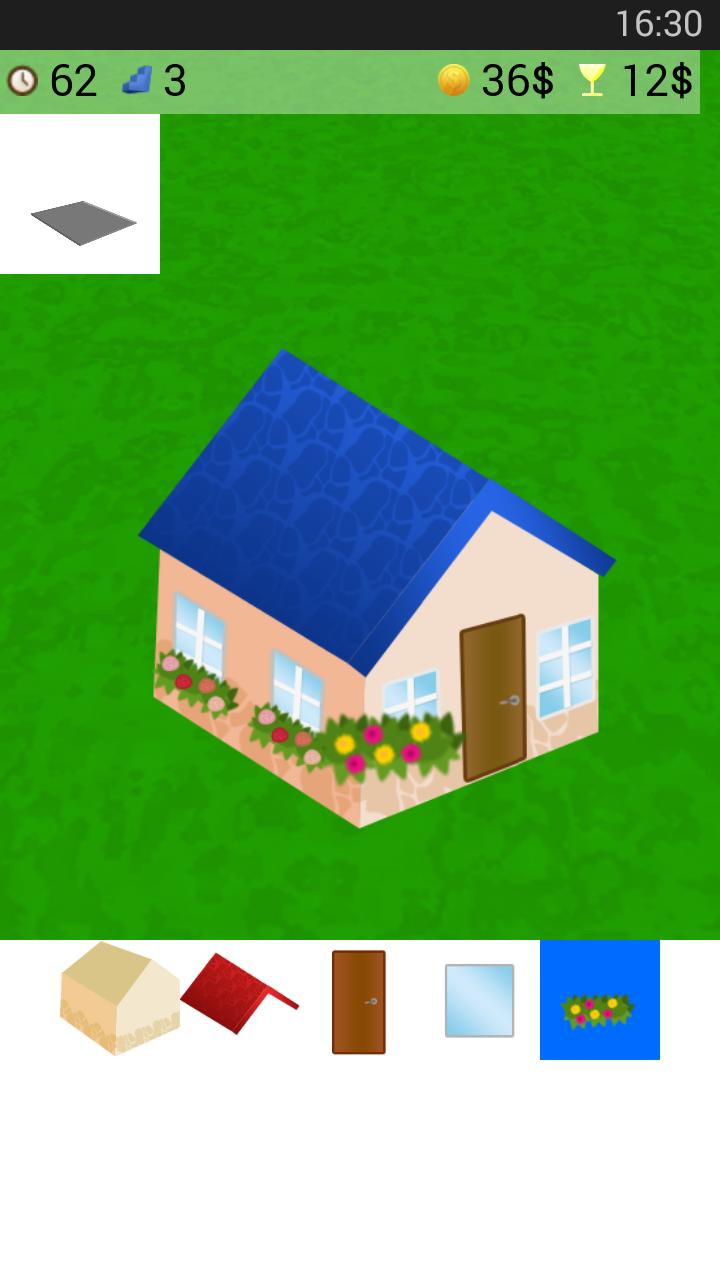Click the trophy icon next to 12$
Viewport: 720px width, 1280px height.
(592, 80)
